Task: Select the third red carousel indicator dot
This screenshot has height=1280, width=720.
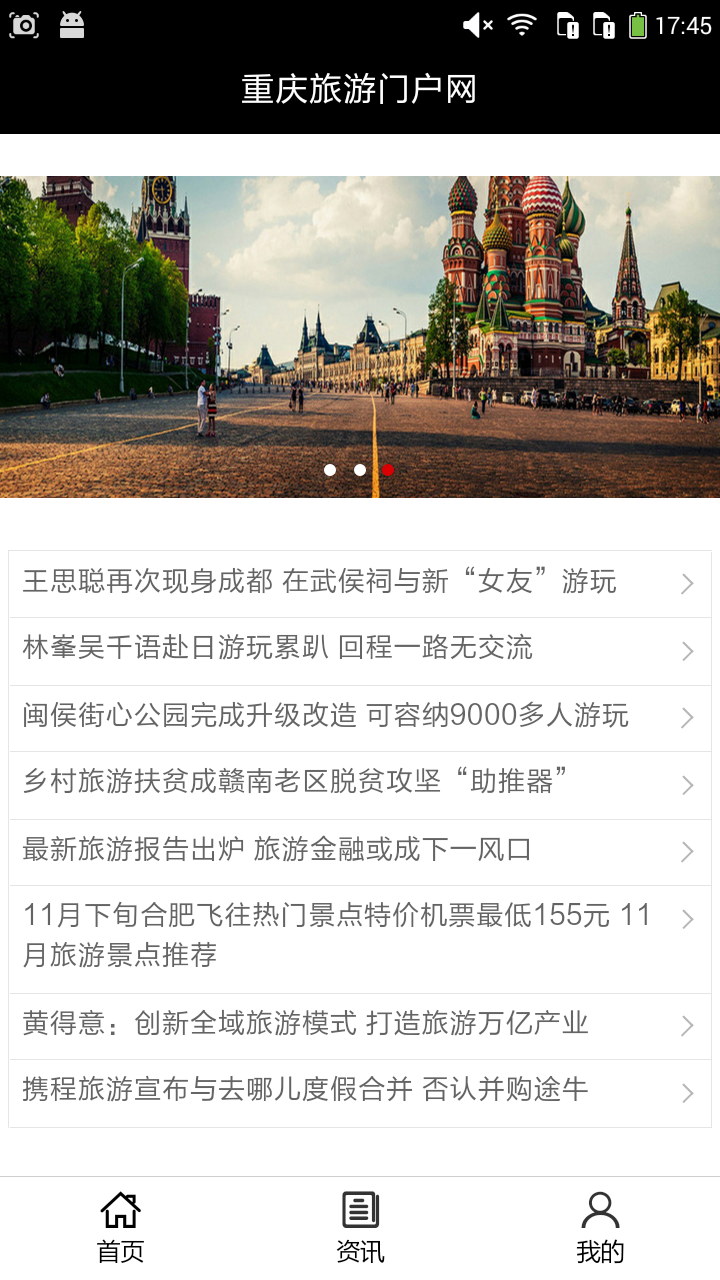Action: pos(388,467)
